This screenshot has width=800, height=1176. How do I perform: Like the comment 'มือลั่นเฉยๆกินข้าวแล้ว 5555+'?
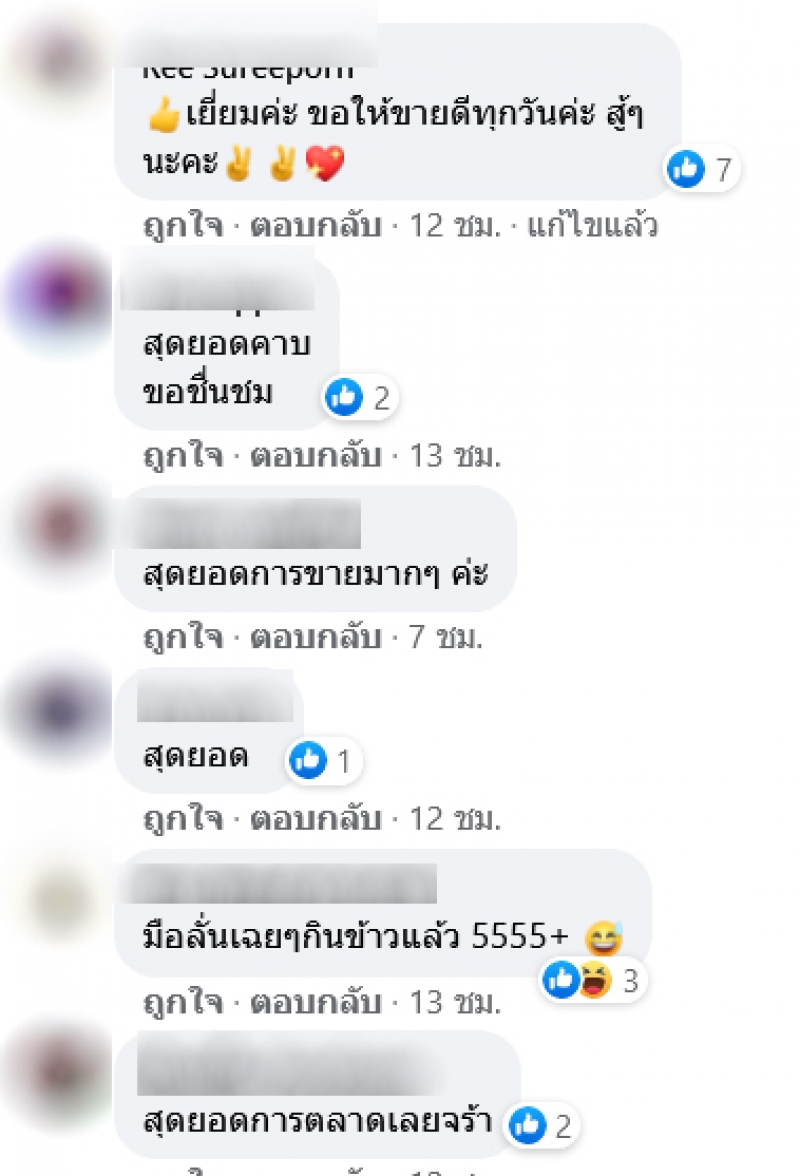tap(182, 1001)
